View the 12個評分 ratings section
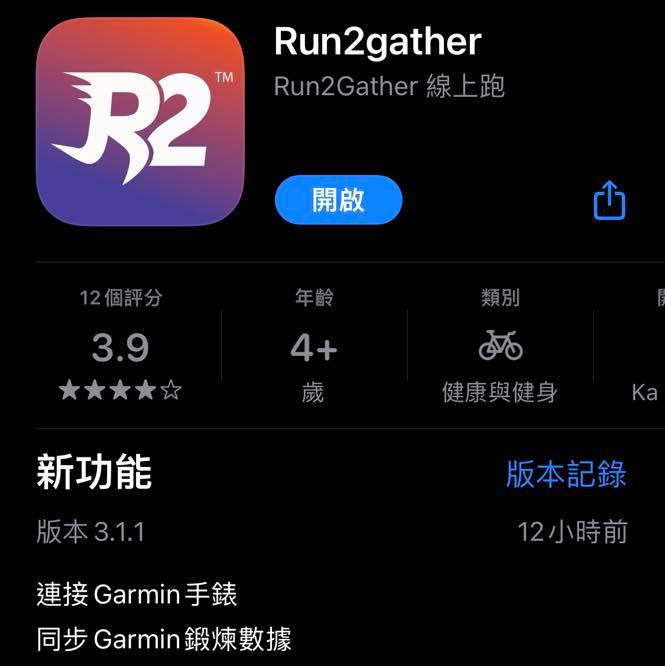Image resolution: width=665 pixels, height=666 pixels. 120,346
